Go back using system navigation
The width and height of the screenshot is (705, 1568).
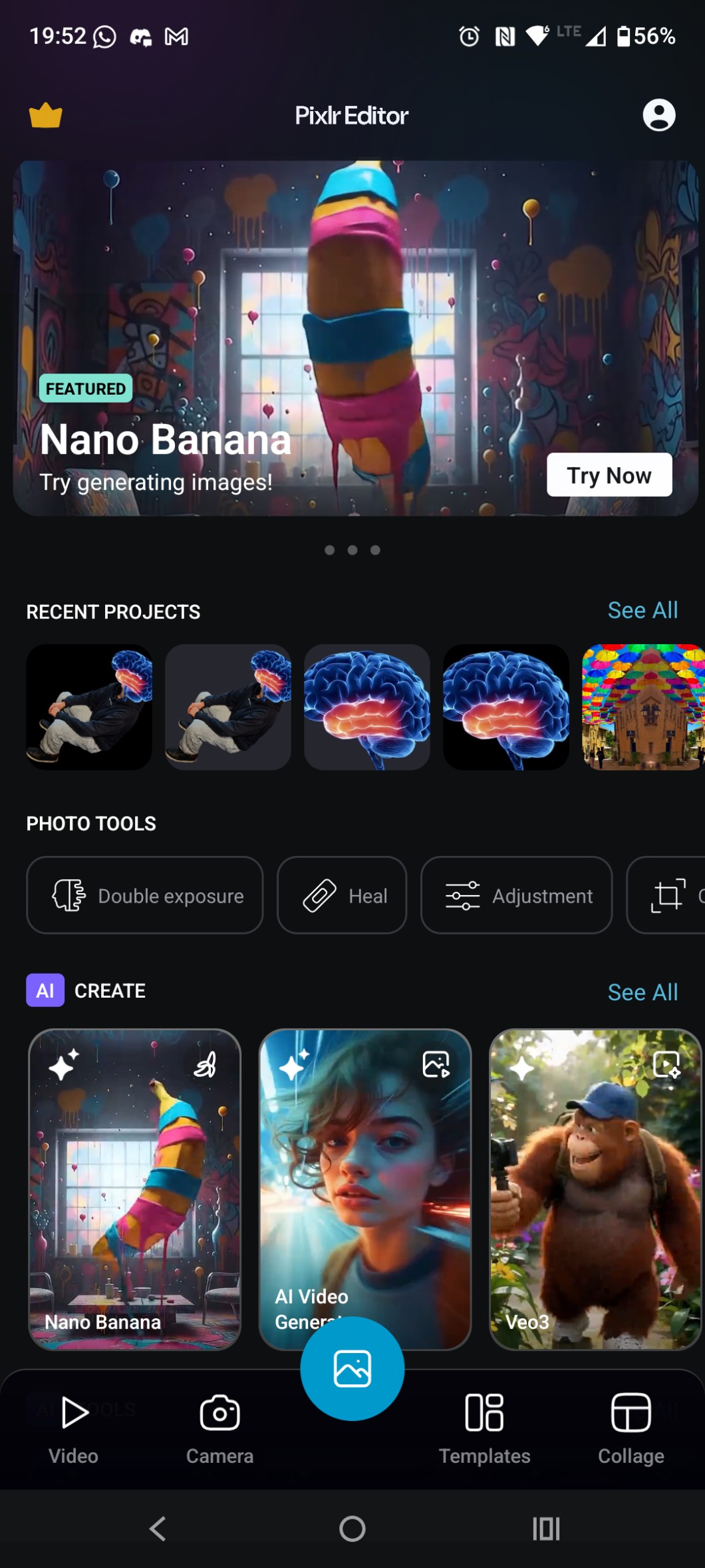coord(158,1529)
